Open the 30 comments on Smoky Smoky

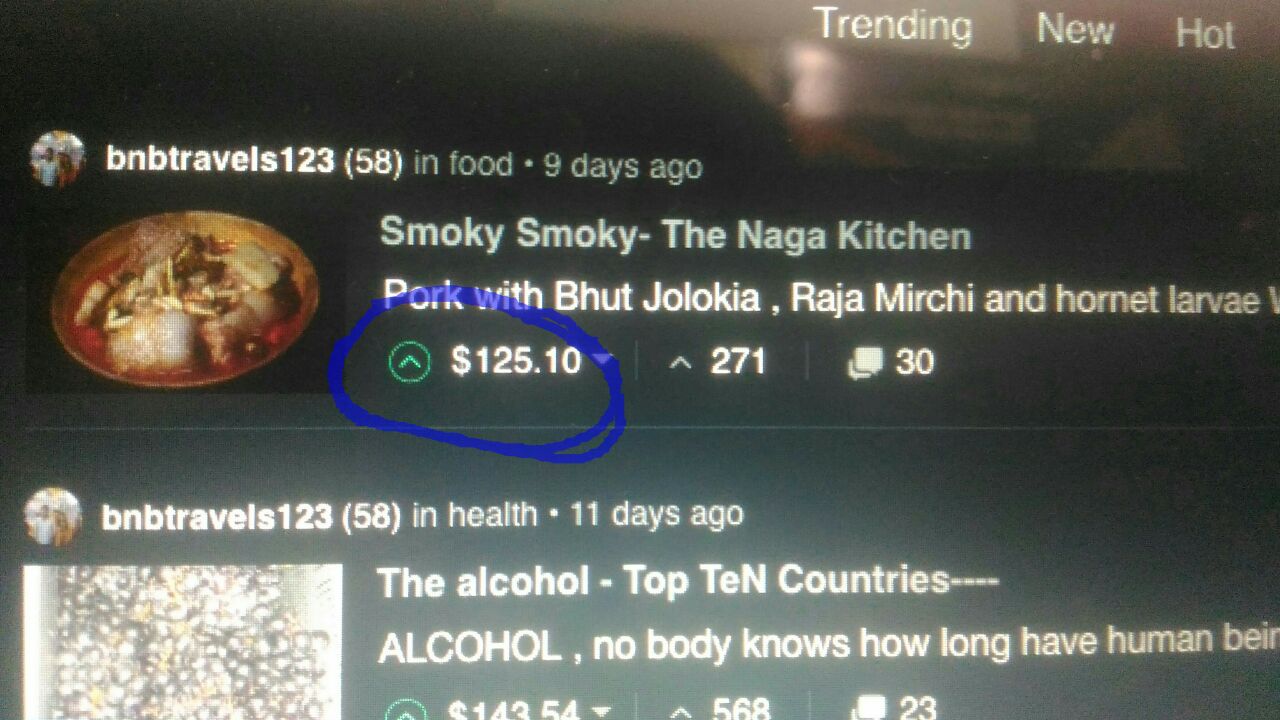click(x=892, y=362)
